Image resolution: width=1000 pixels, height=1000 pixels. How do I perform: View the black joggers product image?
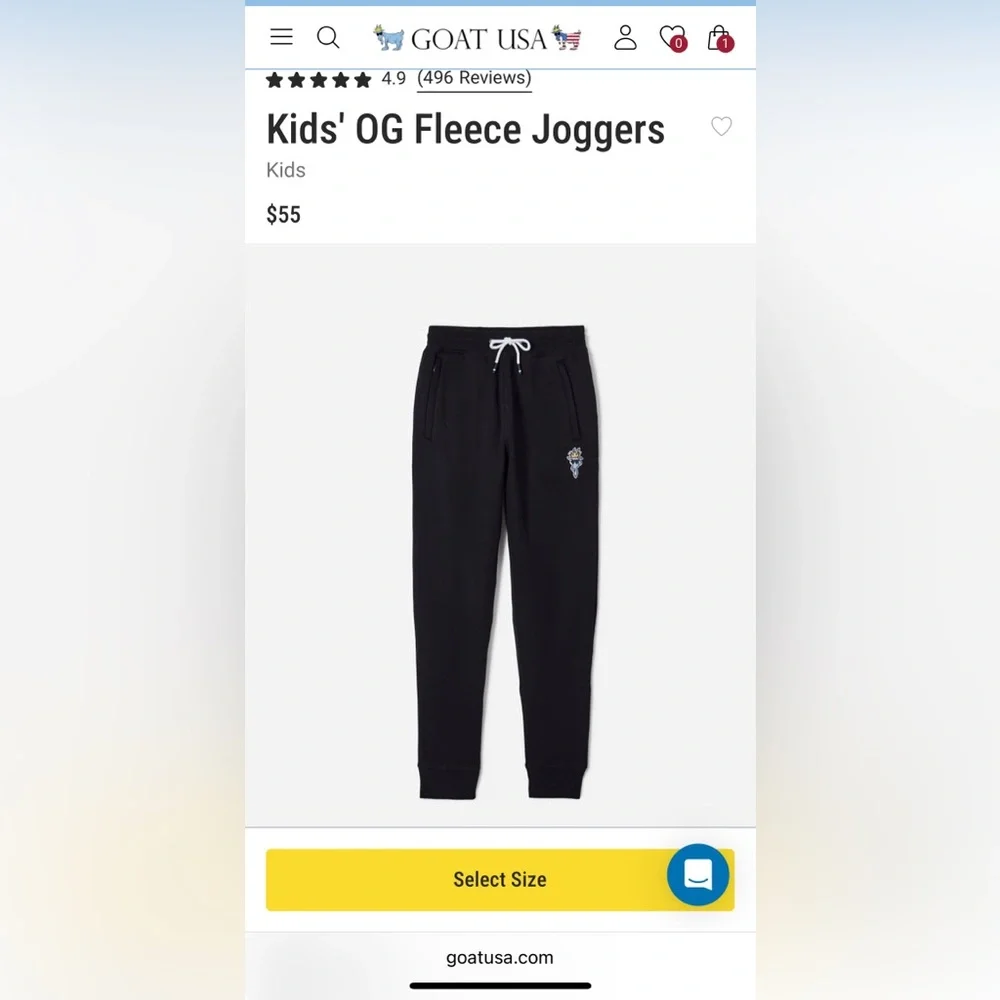(507, 560)
